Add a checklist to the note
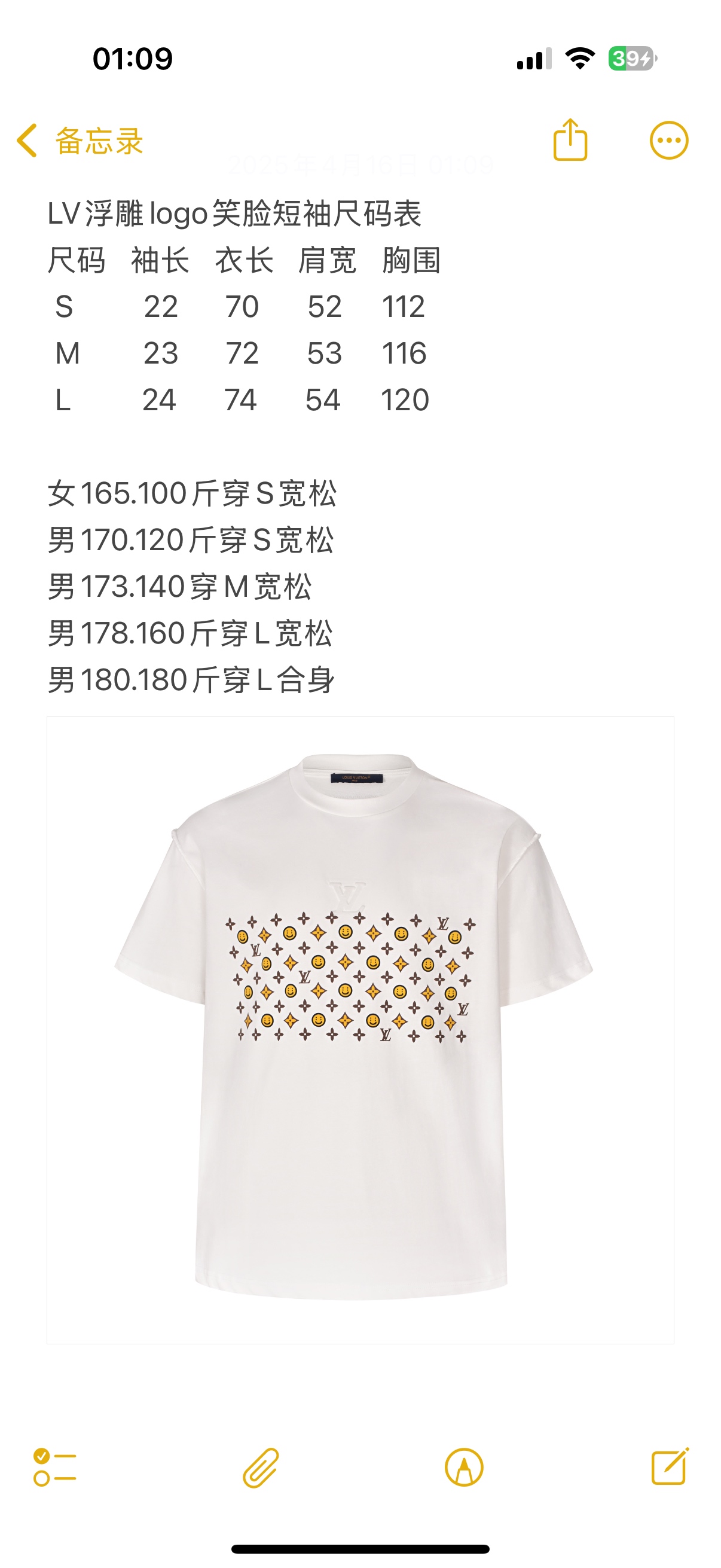 click(55, 1467)
